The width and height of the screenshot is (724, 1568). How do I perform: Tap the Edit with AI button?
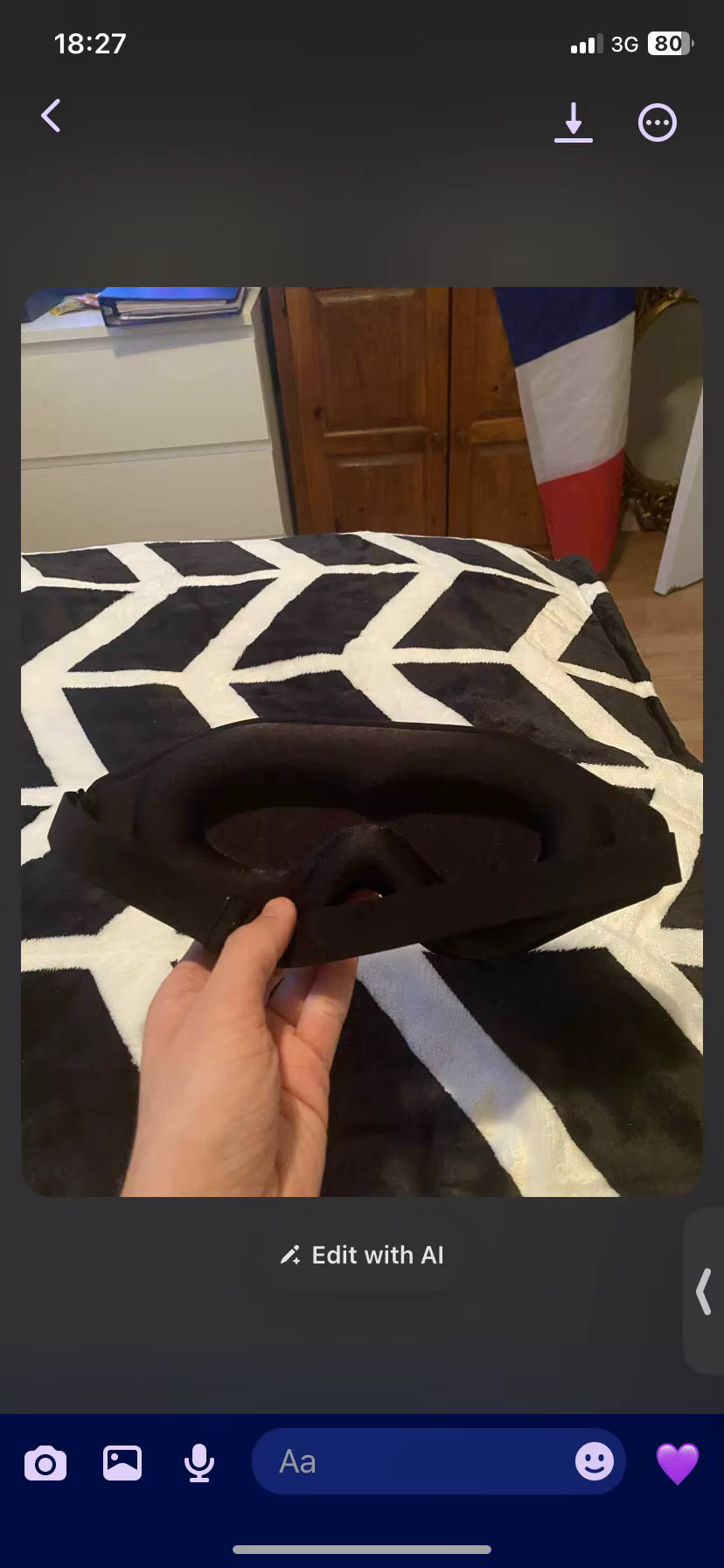[362, 1256]
